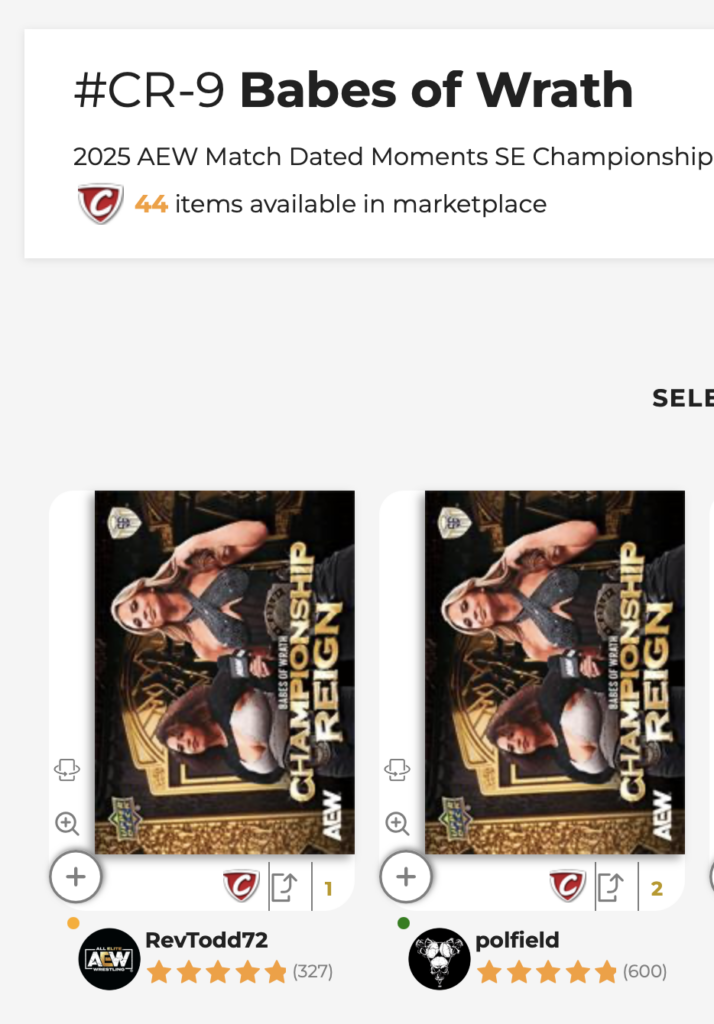Zoom into RevTodd72's card image

(x=67, y=824)
